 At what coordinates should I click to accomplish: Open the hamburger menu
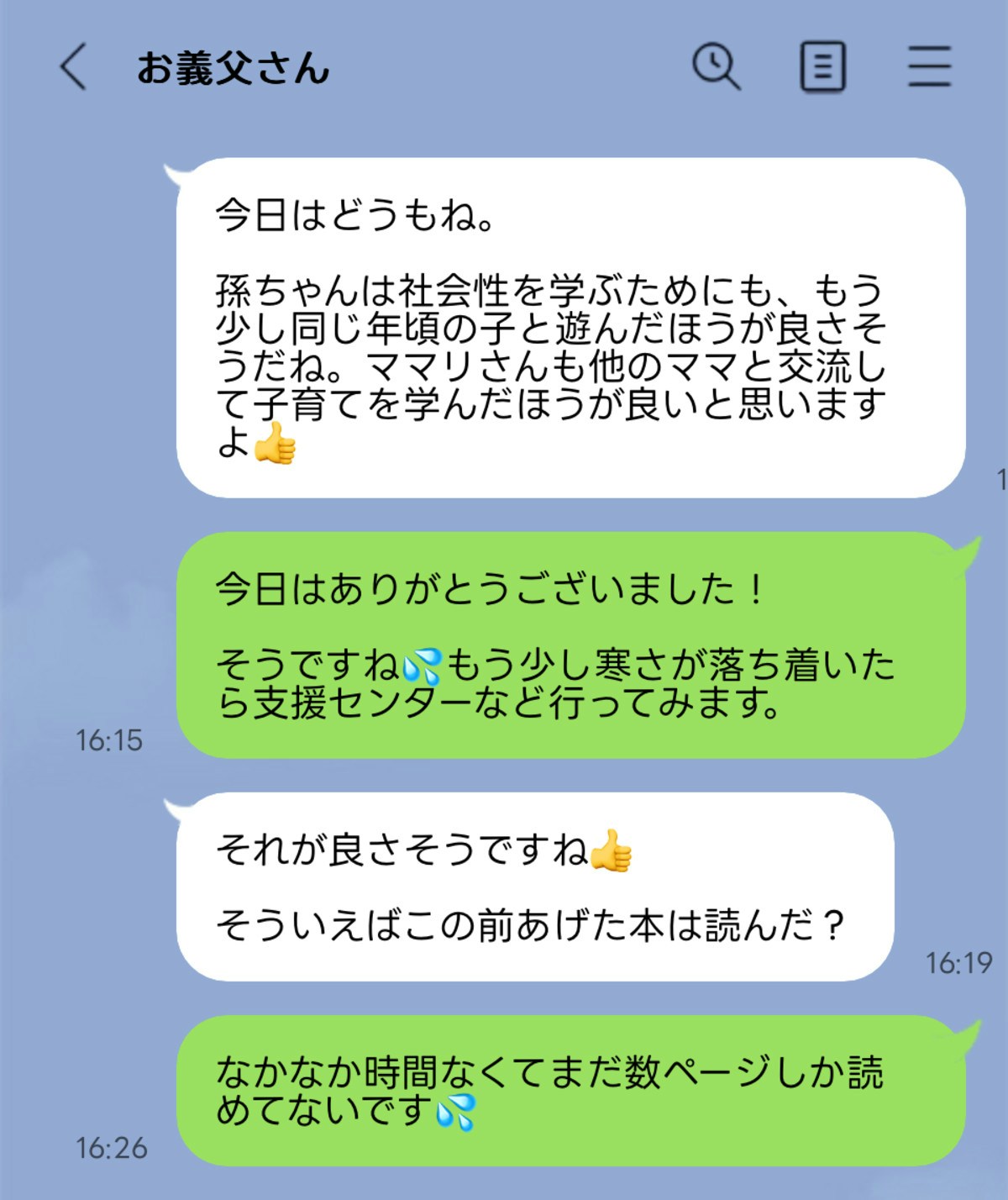coord(929,66)
